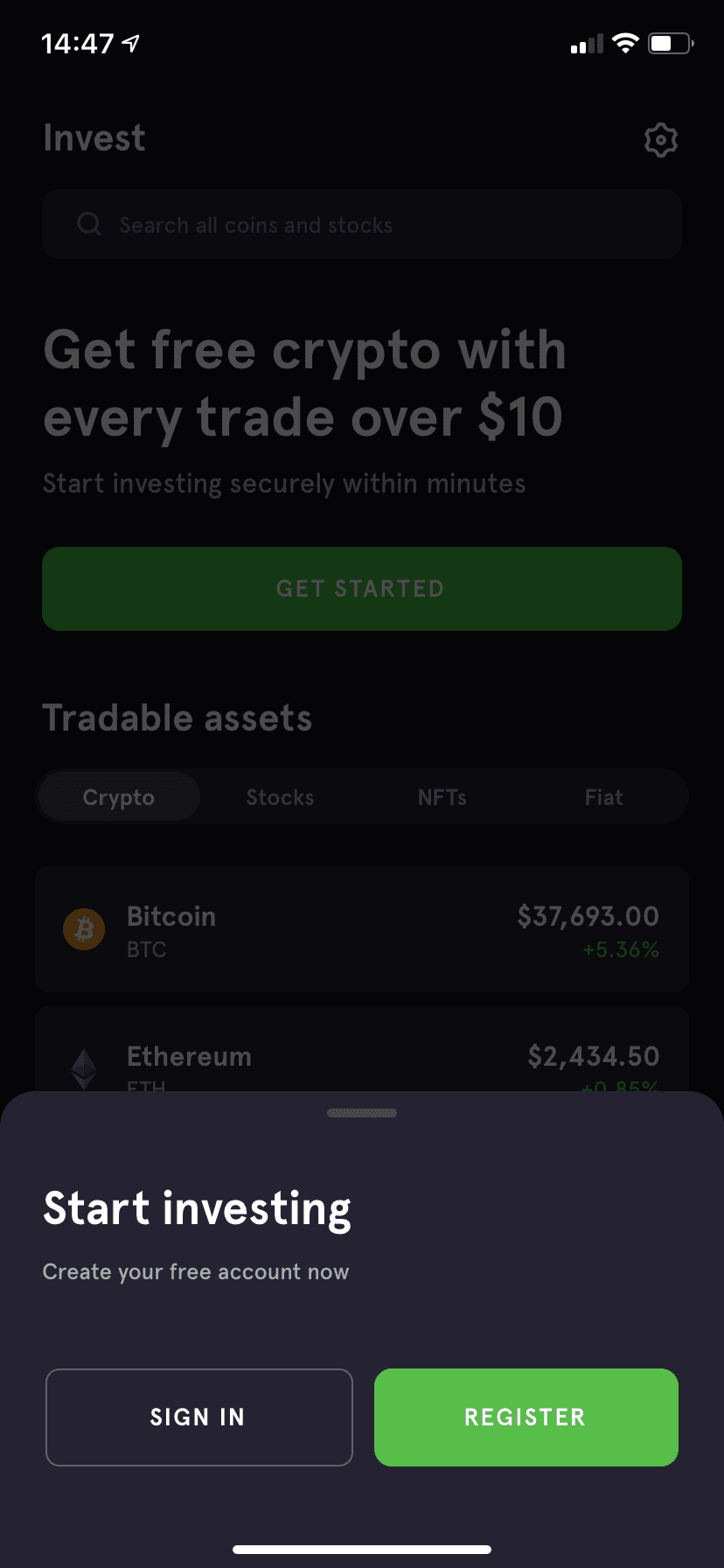Tap the bottom sheet drag handle
This screenshot has width=724, height=1568.
click(362, 1113)
